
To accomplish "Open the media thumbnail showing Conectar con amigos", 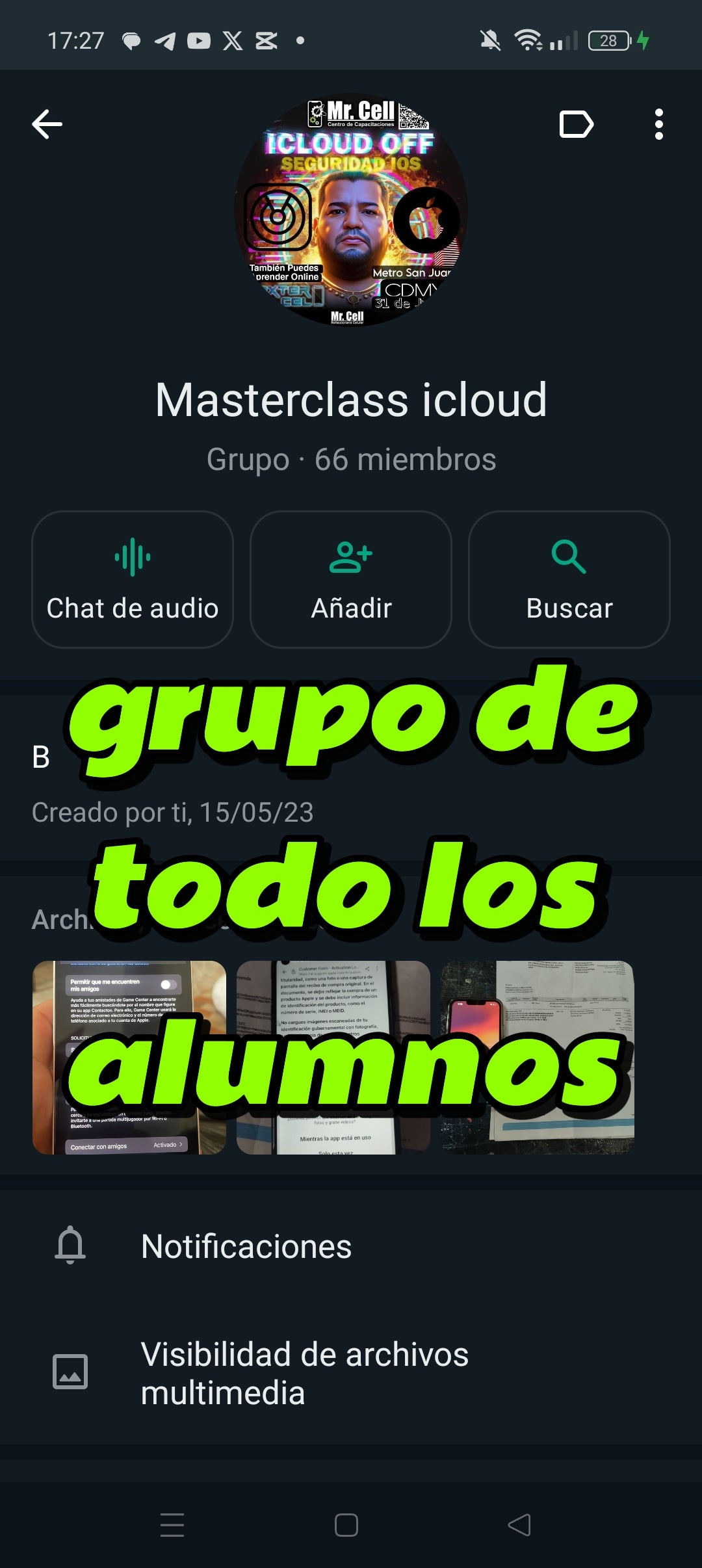I will click(129, 1057).
